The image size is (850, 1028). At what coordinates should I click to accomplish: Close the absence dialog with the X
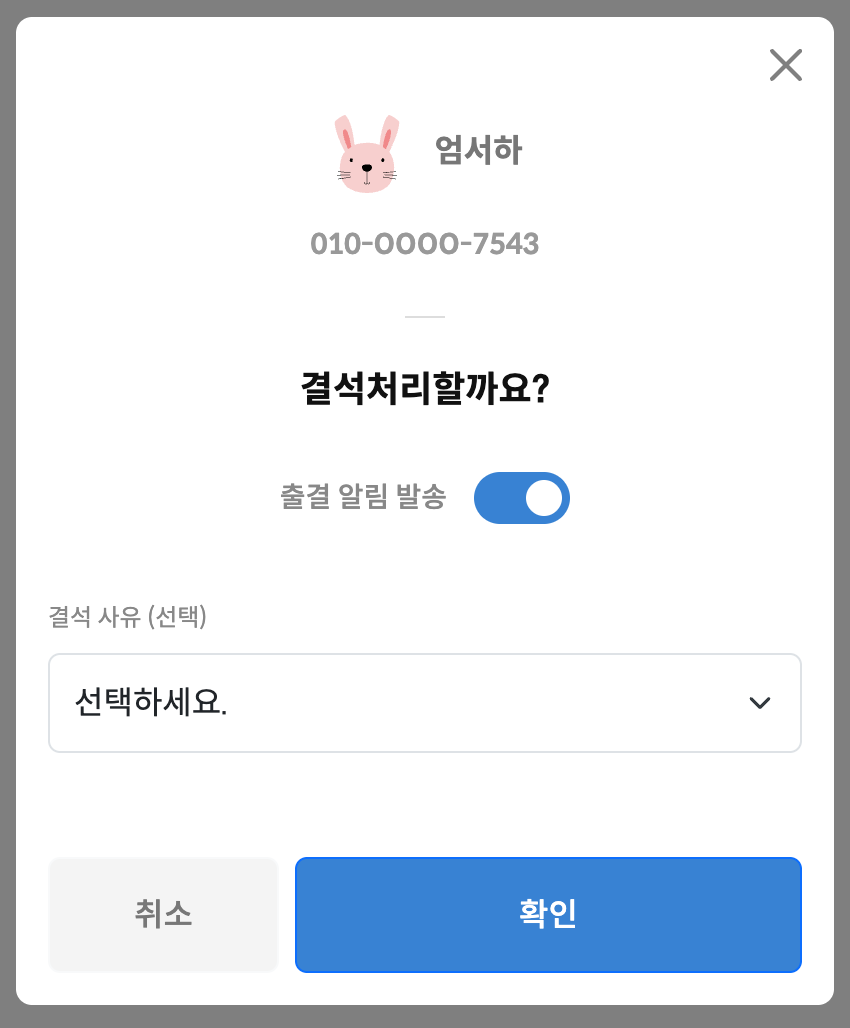[785, 65]
